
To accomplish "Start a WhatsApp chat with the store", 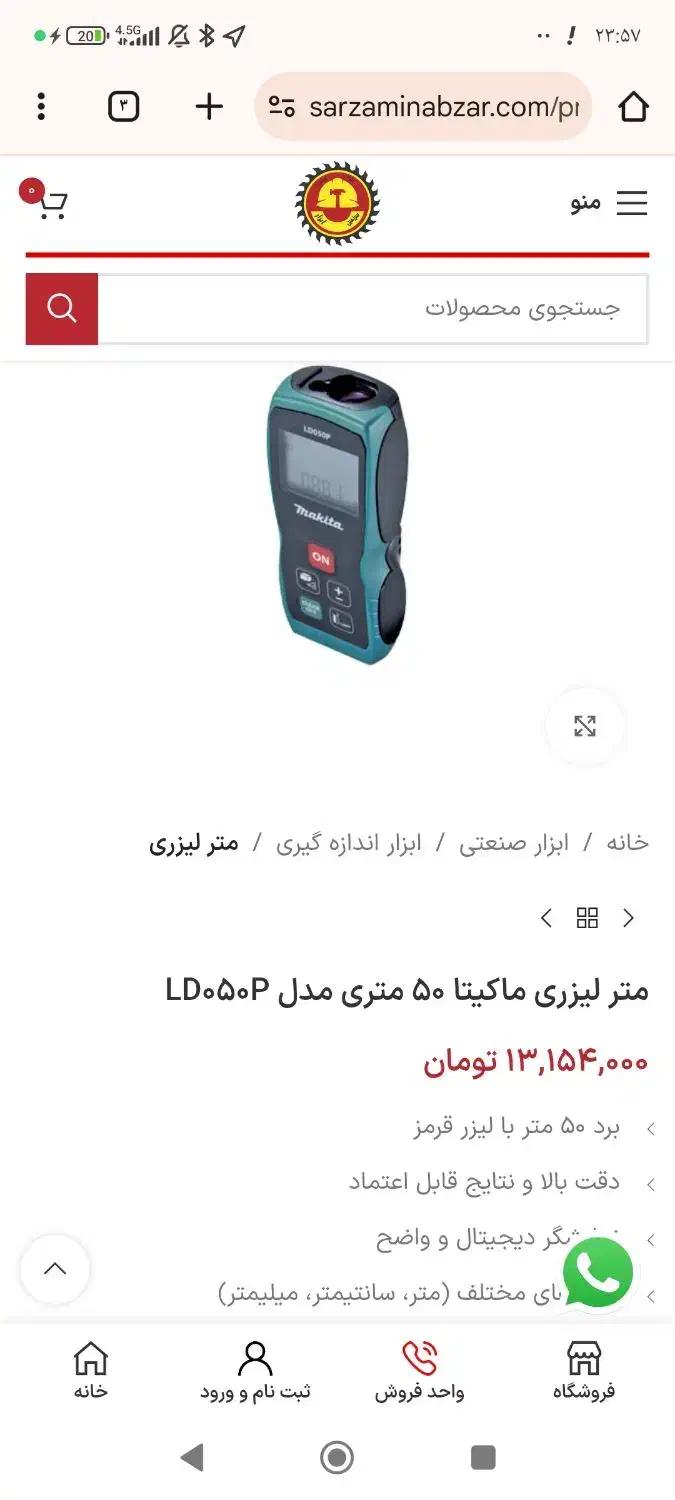I will point(598,1273).
